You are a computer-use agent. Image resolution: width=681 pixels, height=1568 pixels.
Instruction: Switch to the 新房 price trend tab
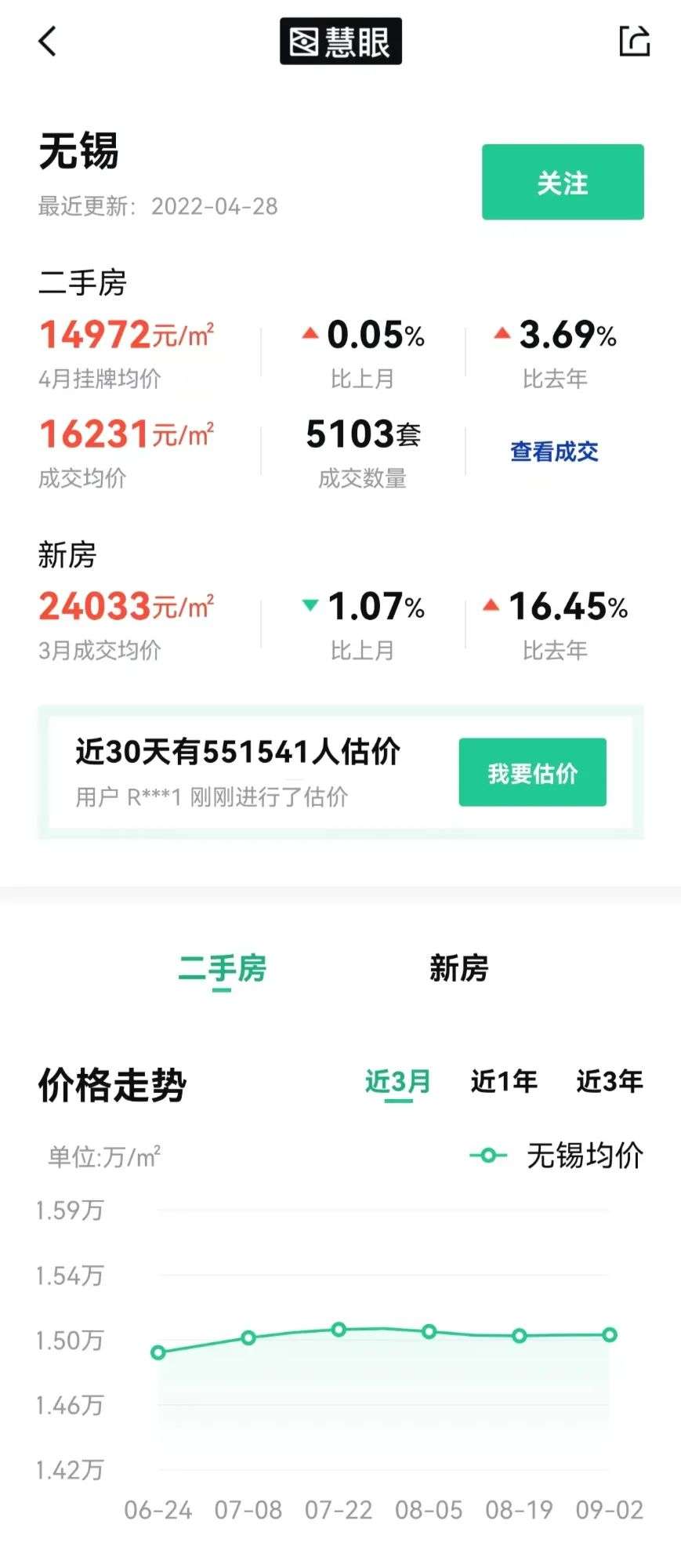click(x=458, y=968)
